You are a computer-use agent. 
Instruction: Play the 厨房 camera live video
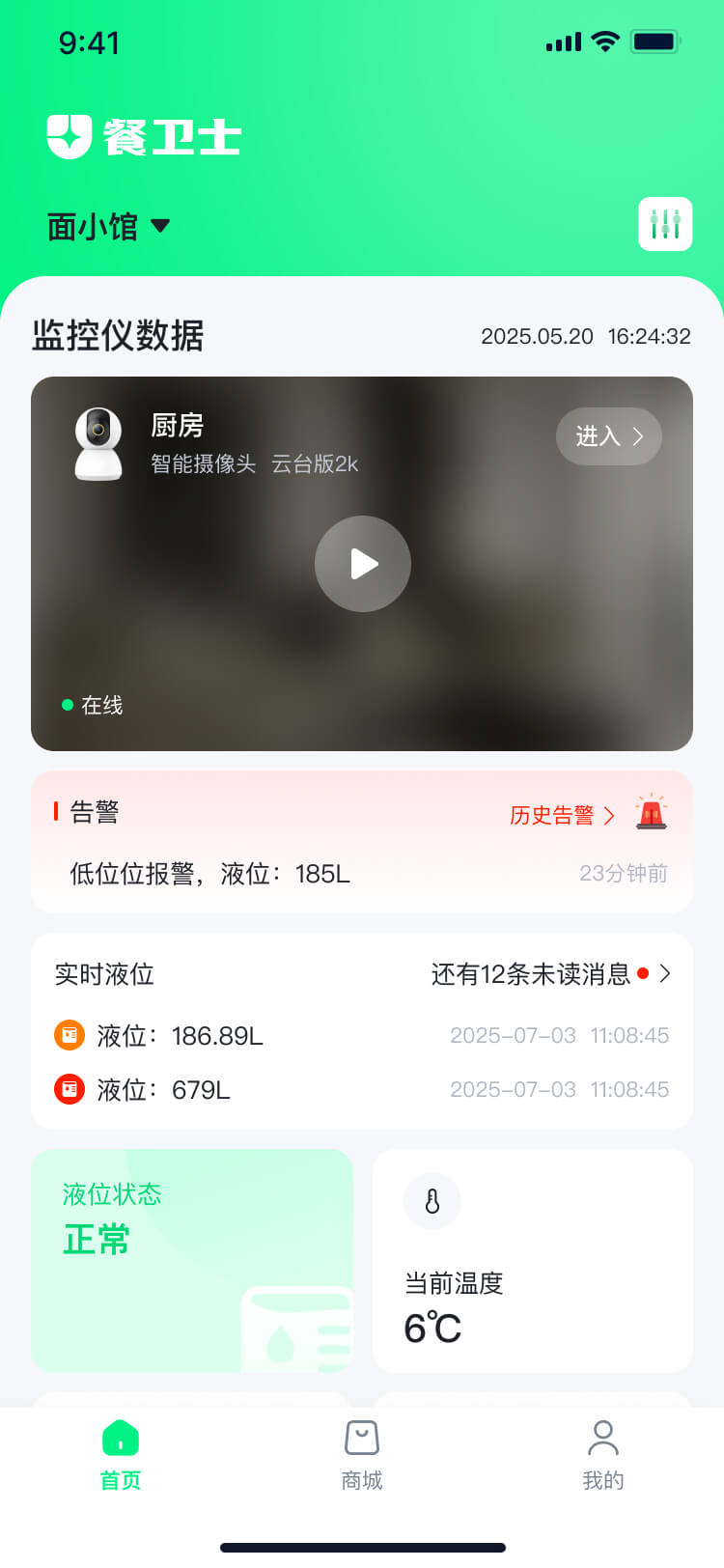[x=362, y=564]
